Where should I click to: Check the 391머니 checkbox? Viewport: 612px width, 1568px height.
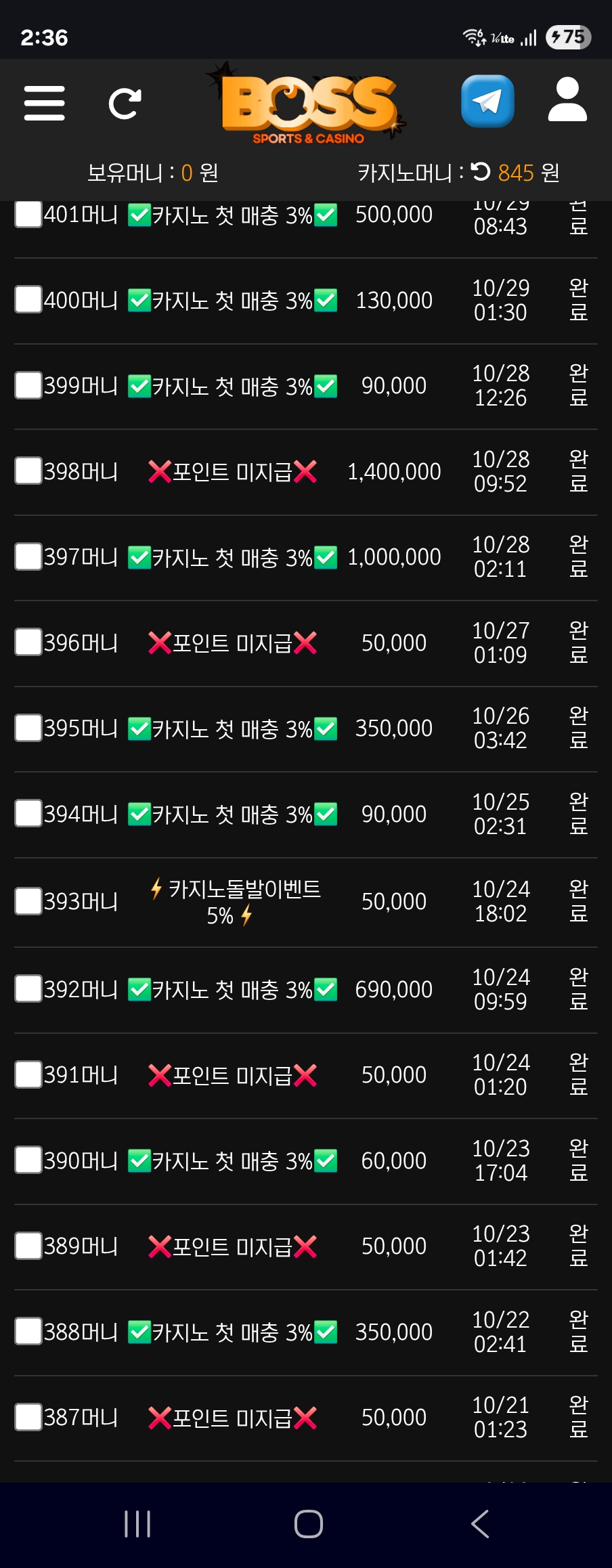coord(28,1074)
